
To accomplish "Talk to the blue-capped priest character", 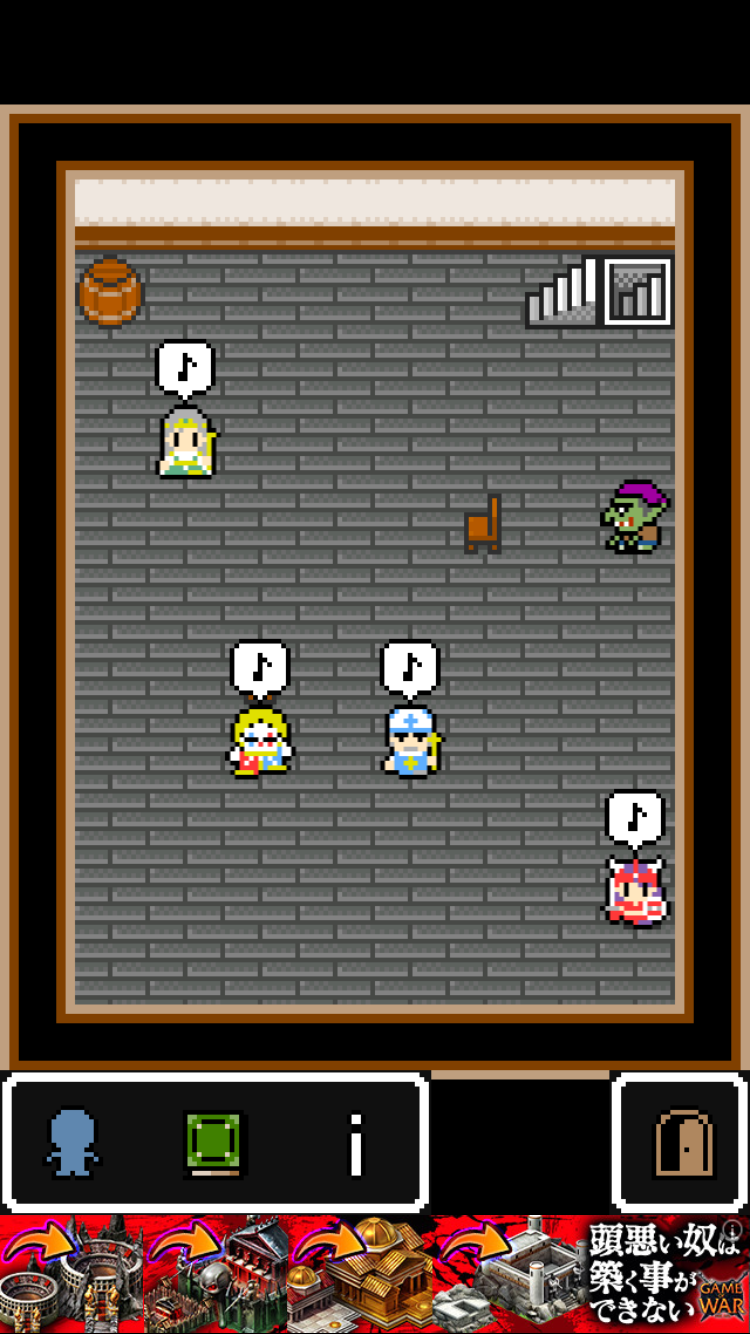I will (x=411, y=741).
